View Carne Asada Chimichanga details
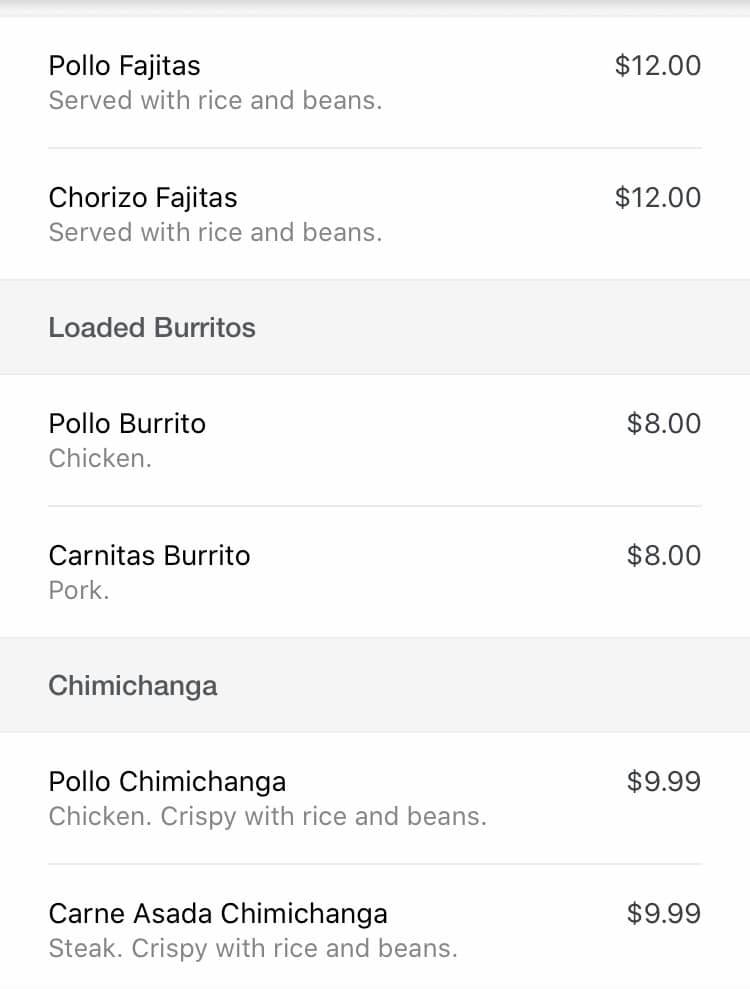 374,929
